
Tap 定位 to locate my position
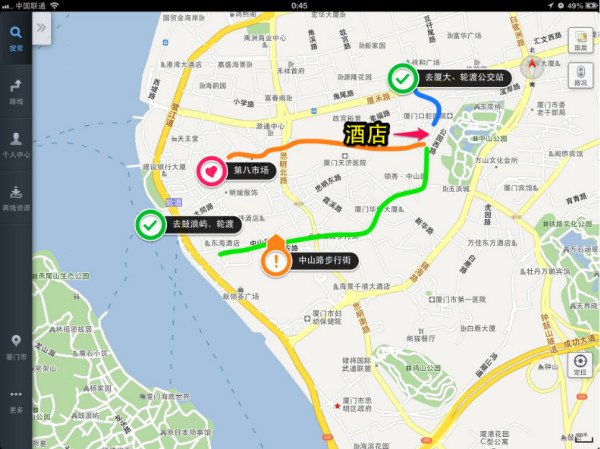[580, 364]
